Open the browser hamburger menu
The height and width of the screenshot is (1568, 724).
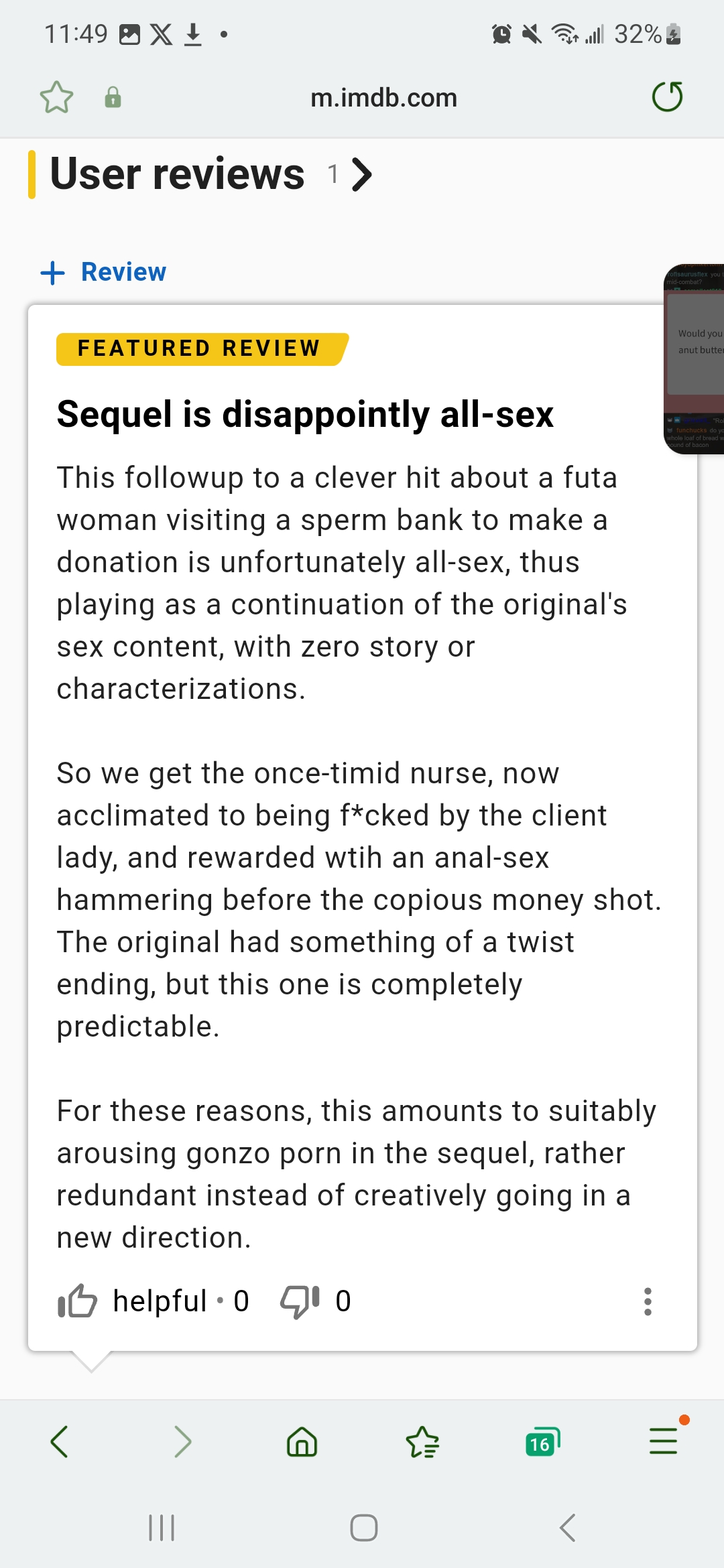tap(664, 1440)
